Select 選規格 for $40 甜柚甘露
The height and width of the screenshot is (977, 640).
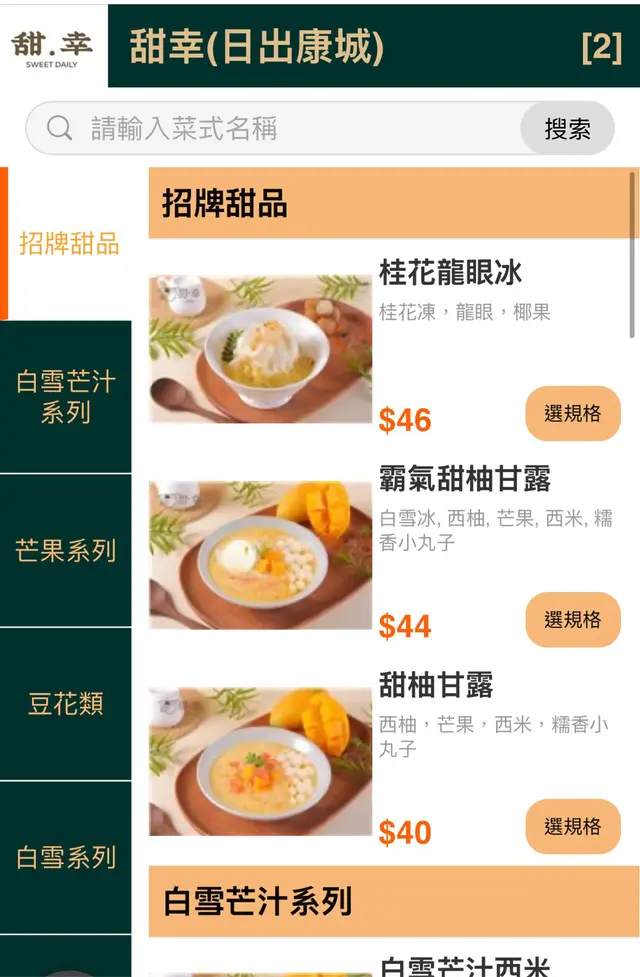[573, 826]
